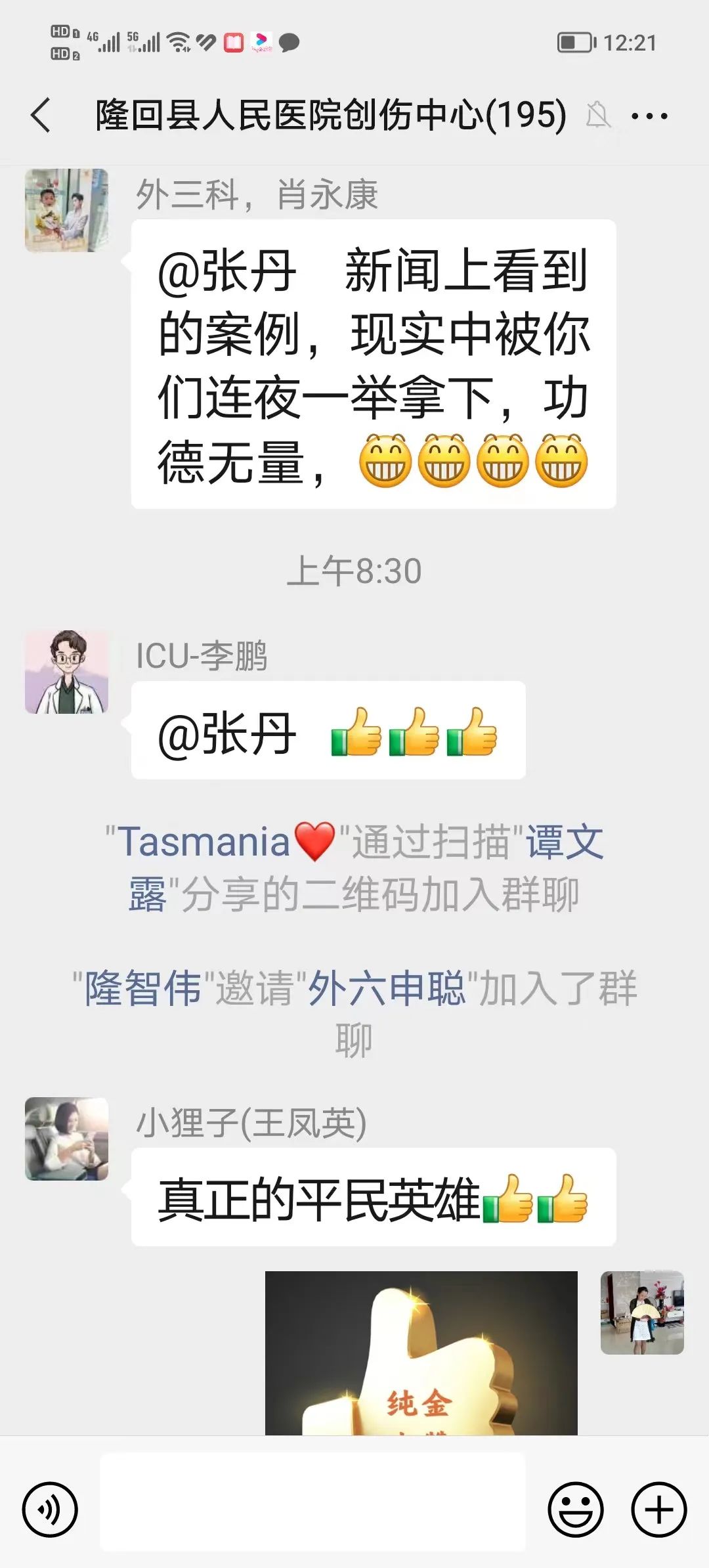This screenshot has height=1568, width=709.
Task: Open the group chat overflow menu
Action: tap(649, 116)
